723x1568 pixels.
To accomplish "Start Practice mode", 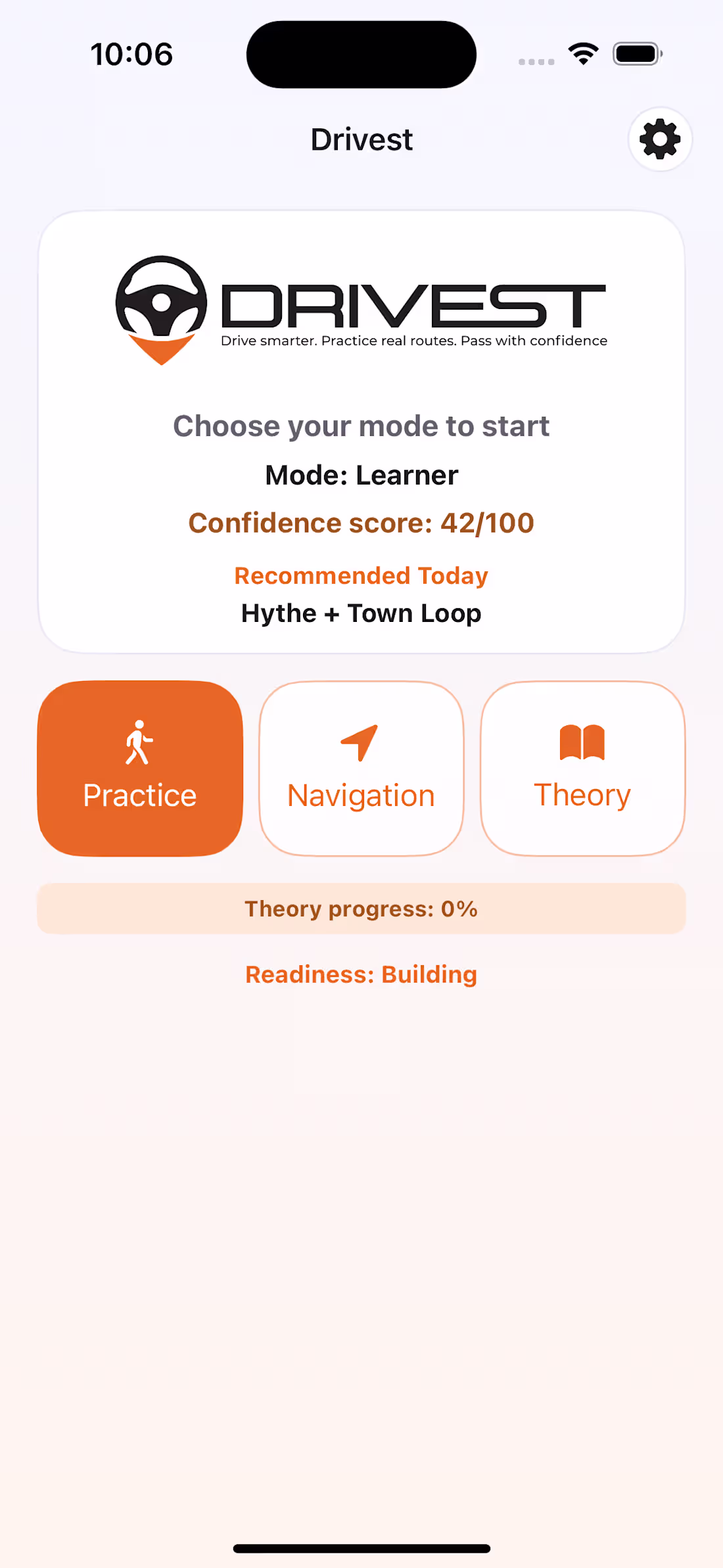I will tap(140, 768).
